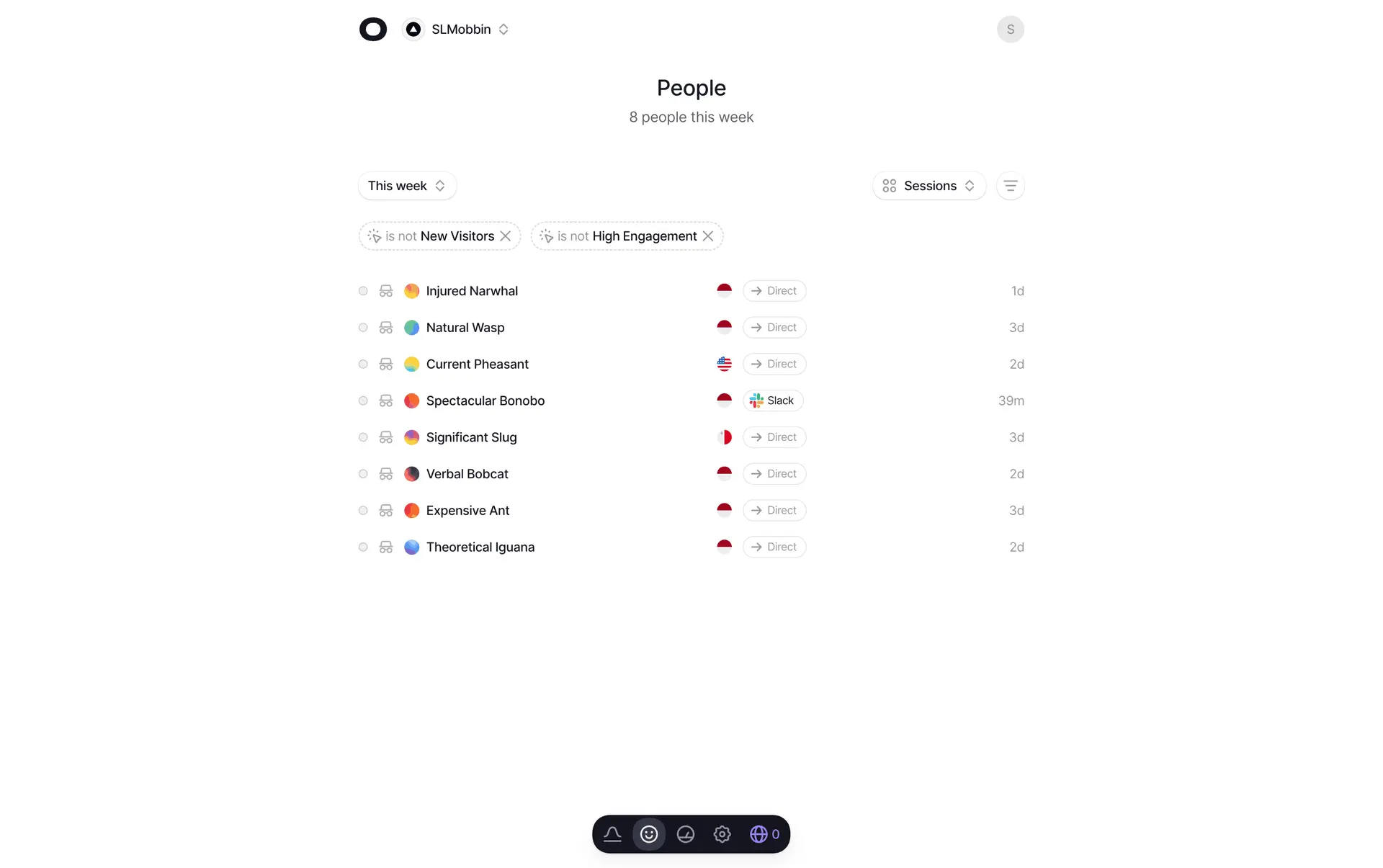
Task: Select the Slack source chip
Action: point(772,401)
